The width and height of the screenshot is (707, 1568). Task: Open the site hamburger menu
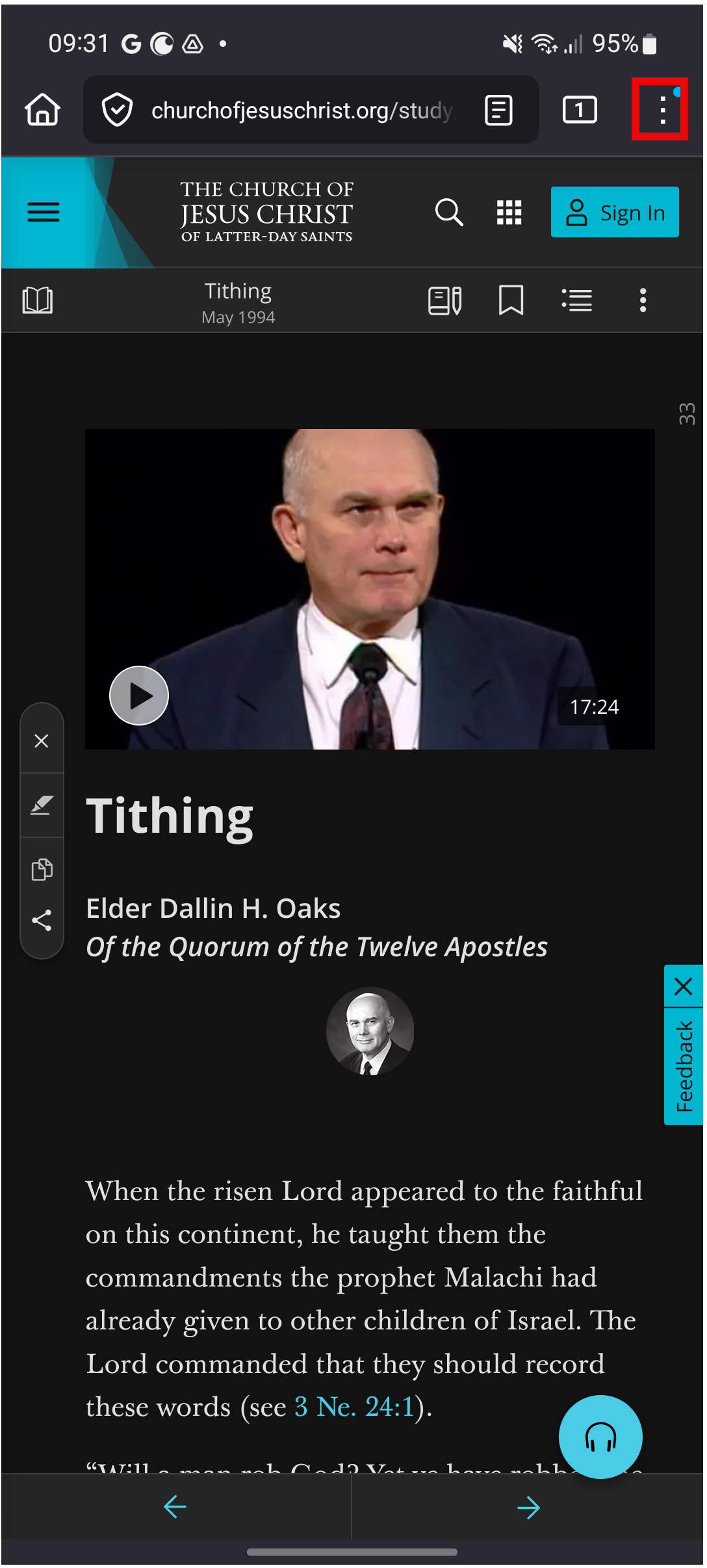pos(44,213)
